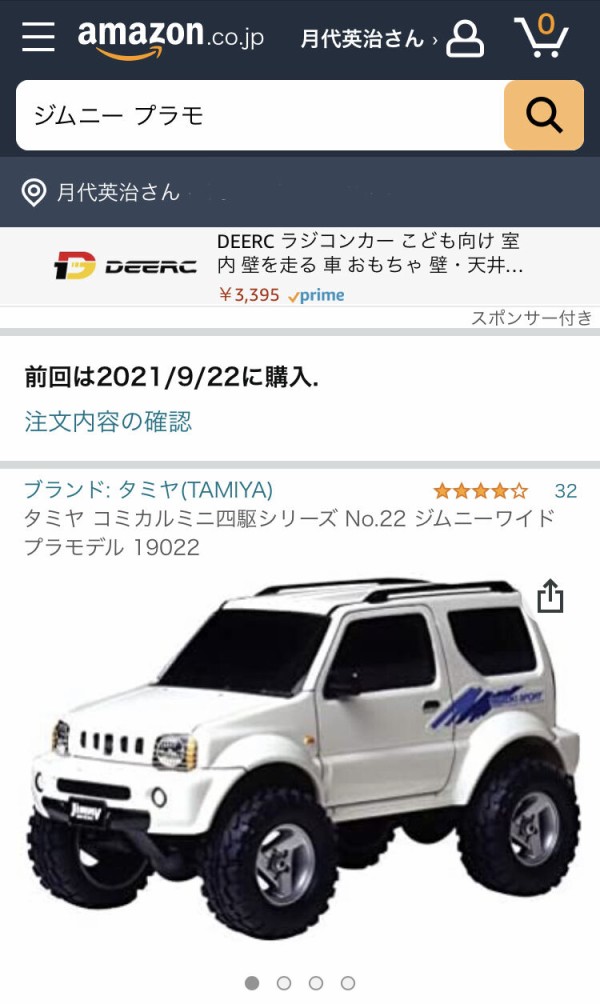The image size is (600, 1004).
Task: Go to Amazon.co.jp home logo
Action: coord(170,38)
